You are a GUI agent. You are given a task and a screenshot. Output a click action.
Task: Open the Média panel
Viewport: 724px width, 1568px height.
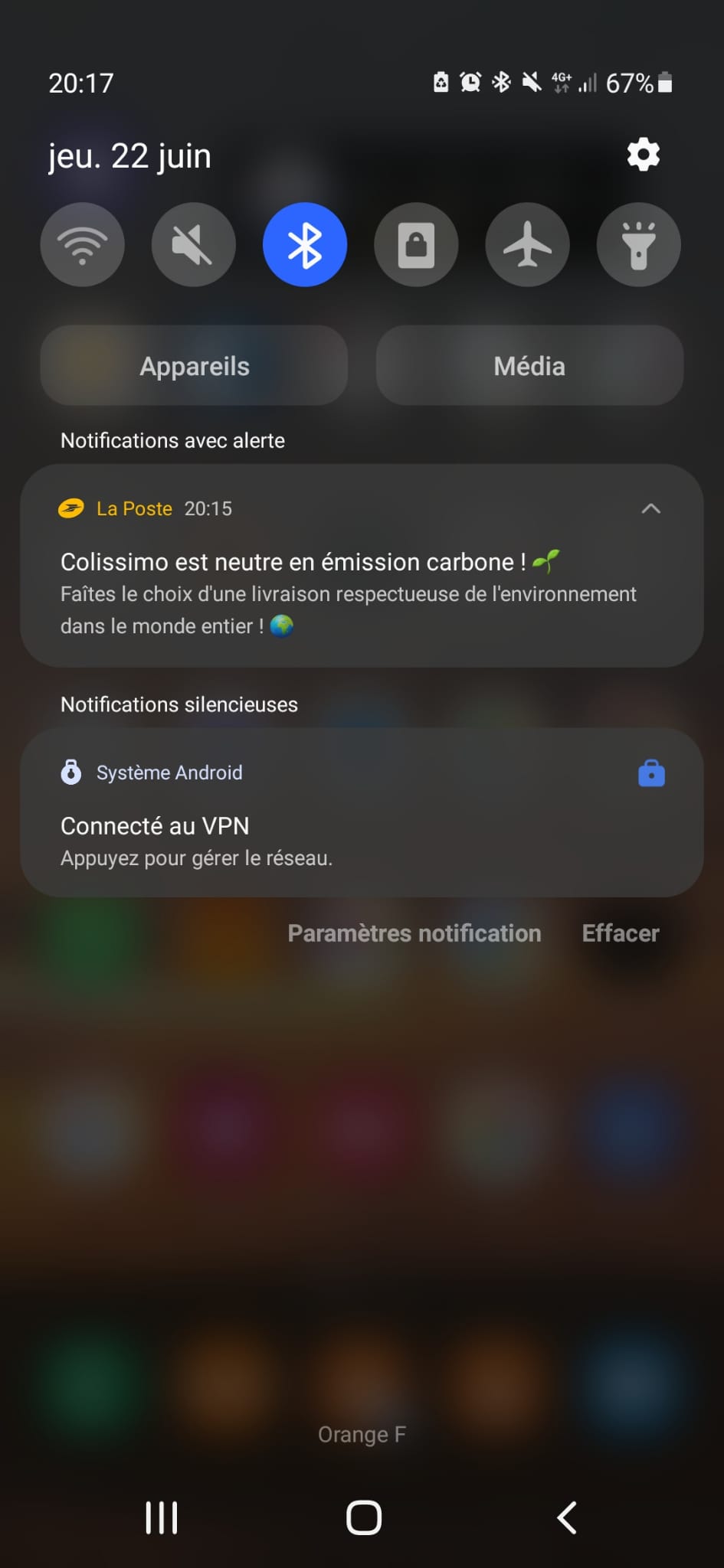[529, 366]
